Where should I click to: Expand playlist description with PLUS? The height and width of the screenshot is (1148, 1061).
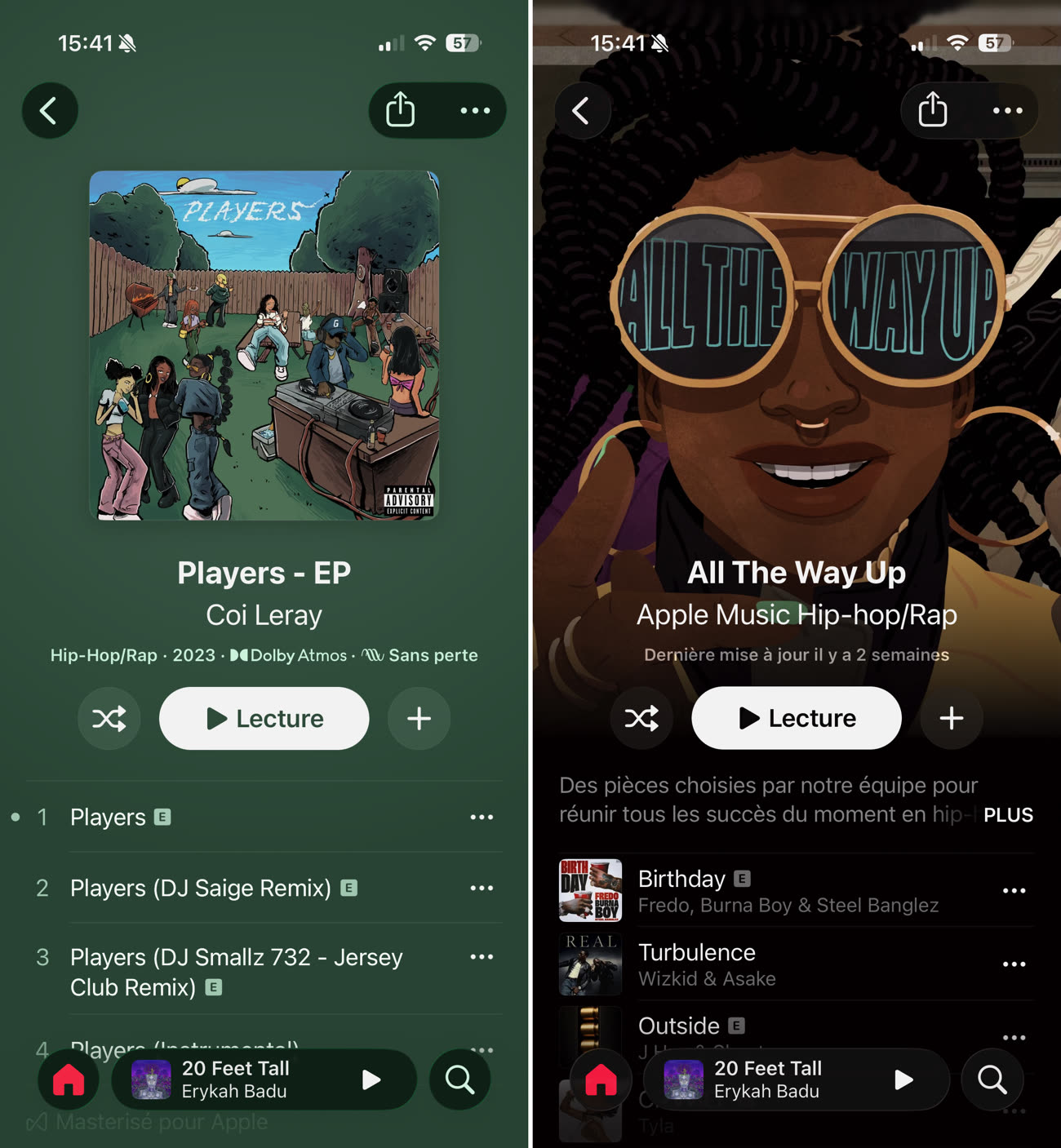coord(1008,815)
